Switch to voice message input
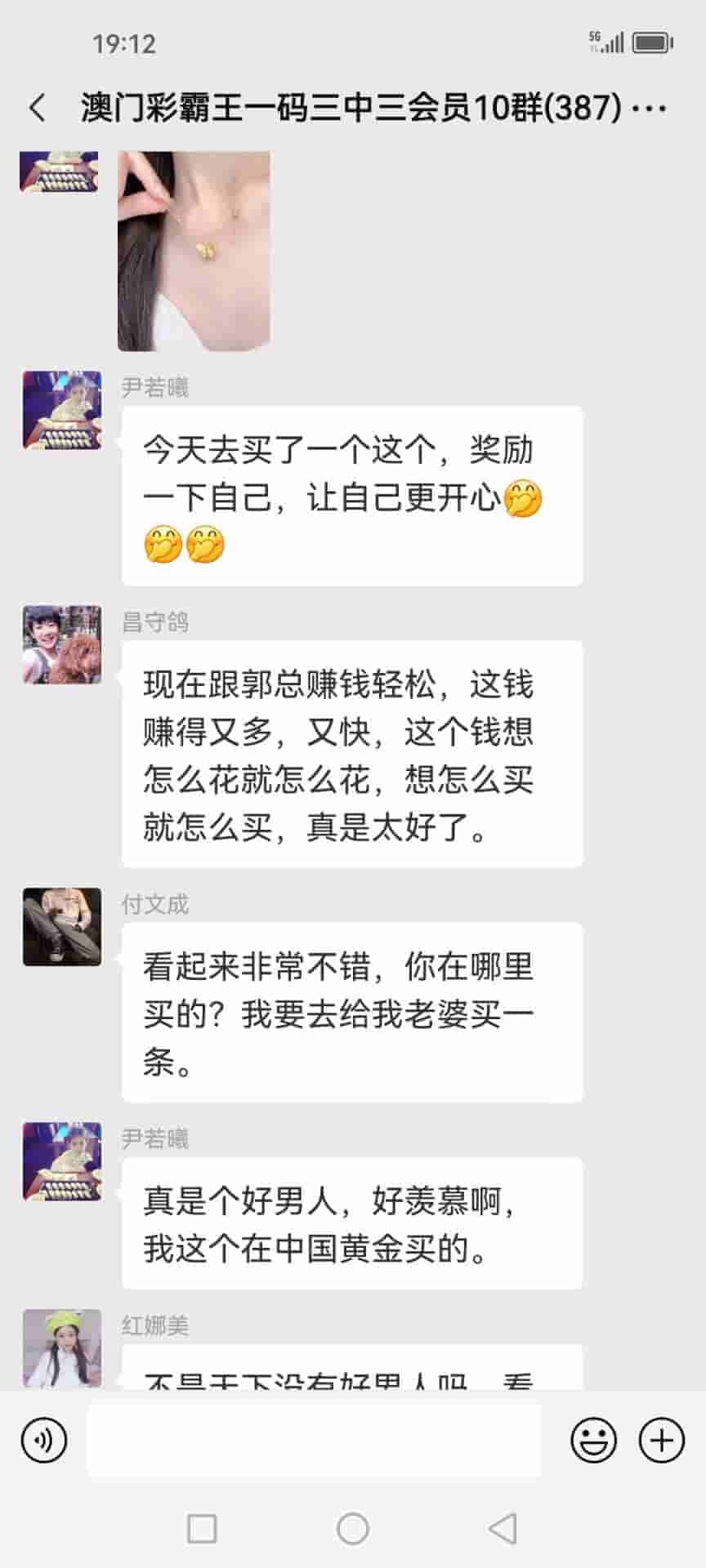Screen dimensions: 706x1568 pyautogui.click(x=44, y=1440)
